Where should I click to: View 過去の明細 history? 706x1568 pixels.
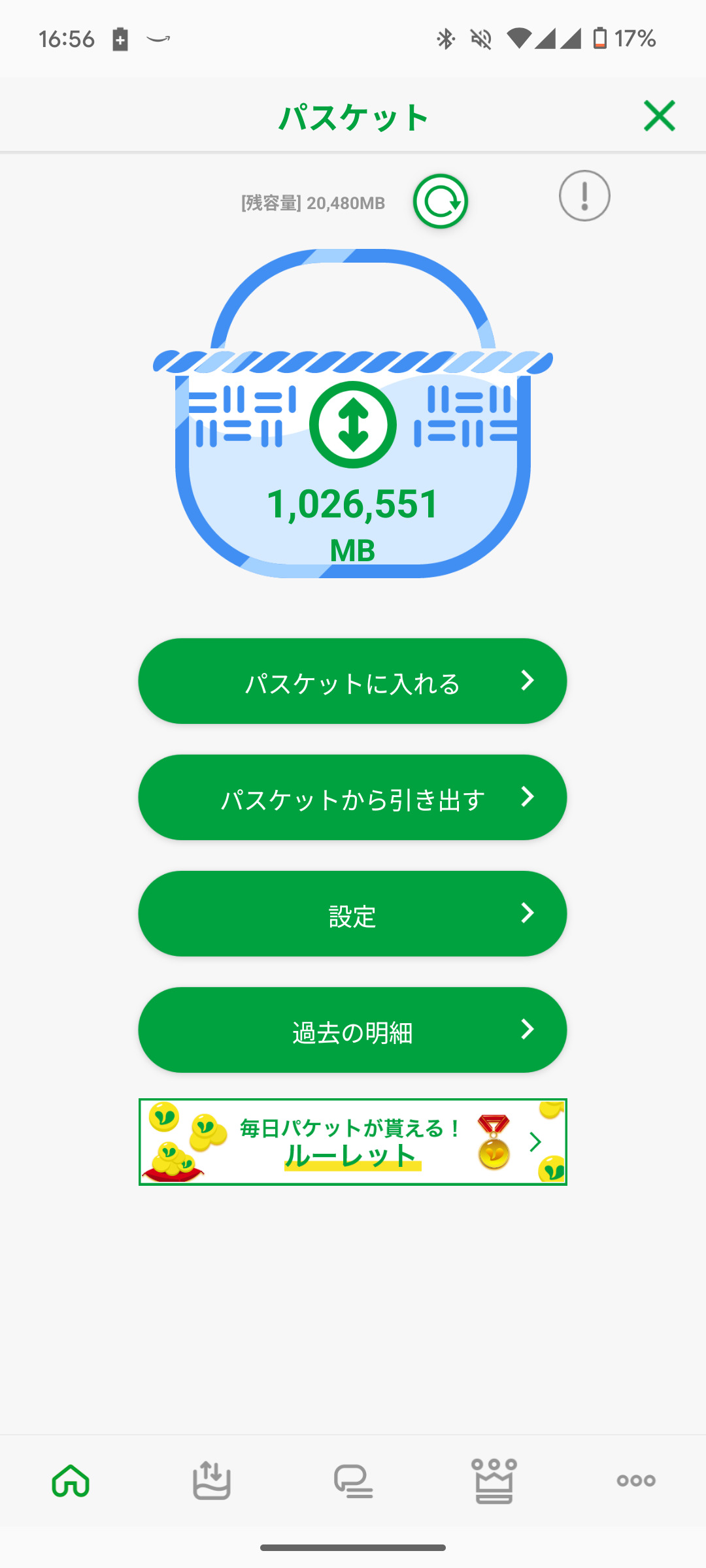(x=352, y=1030)
